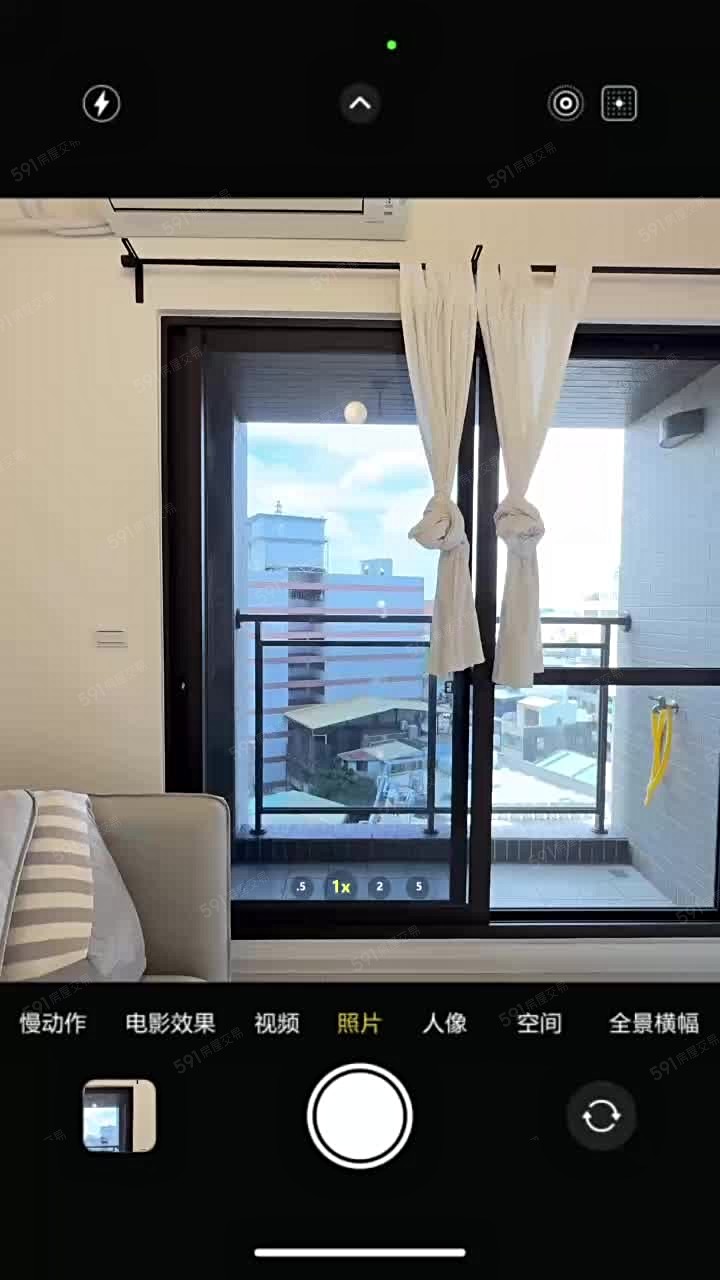Set zoom to 5
This screenshot has height=1280, width=720.
[417, 887]
